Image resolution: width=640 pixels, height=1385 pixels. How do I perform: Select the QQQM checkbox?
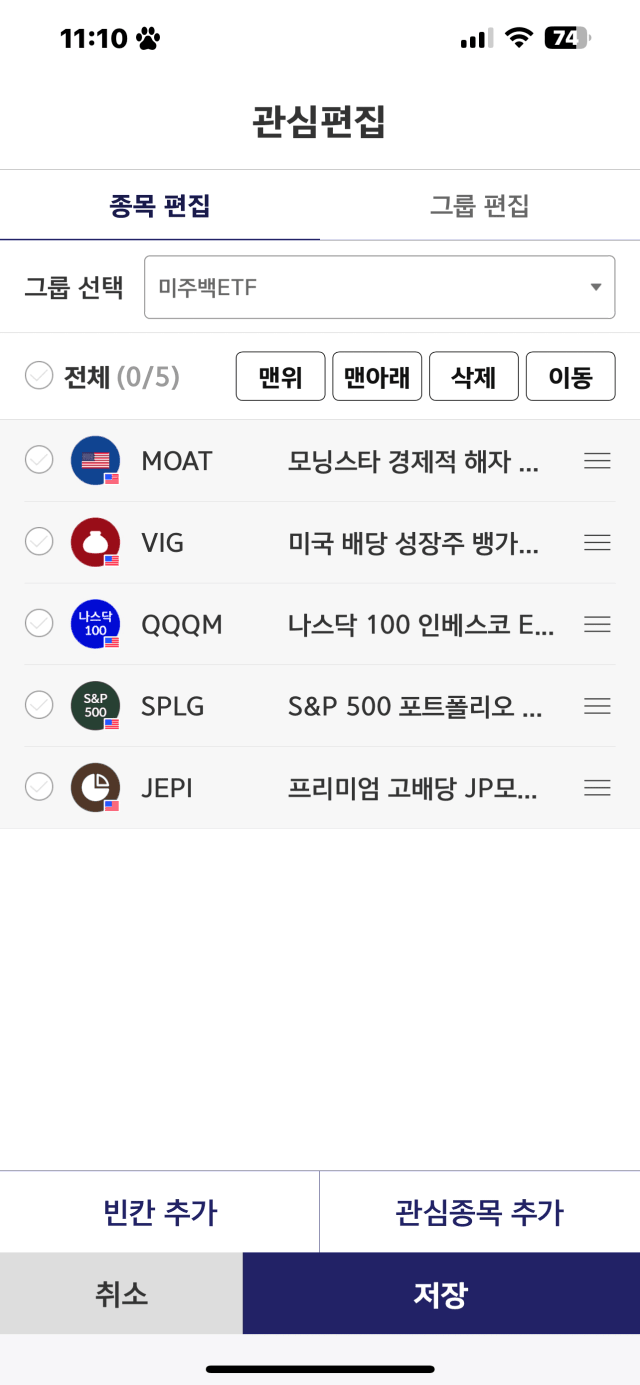coord(39,624)
